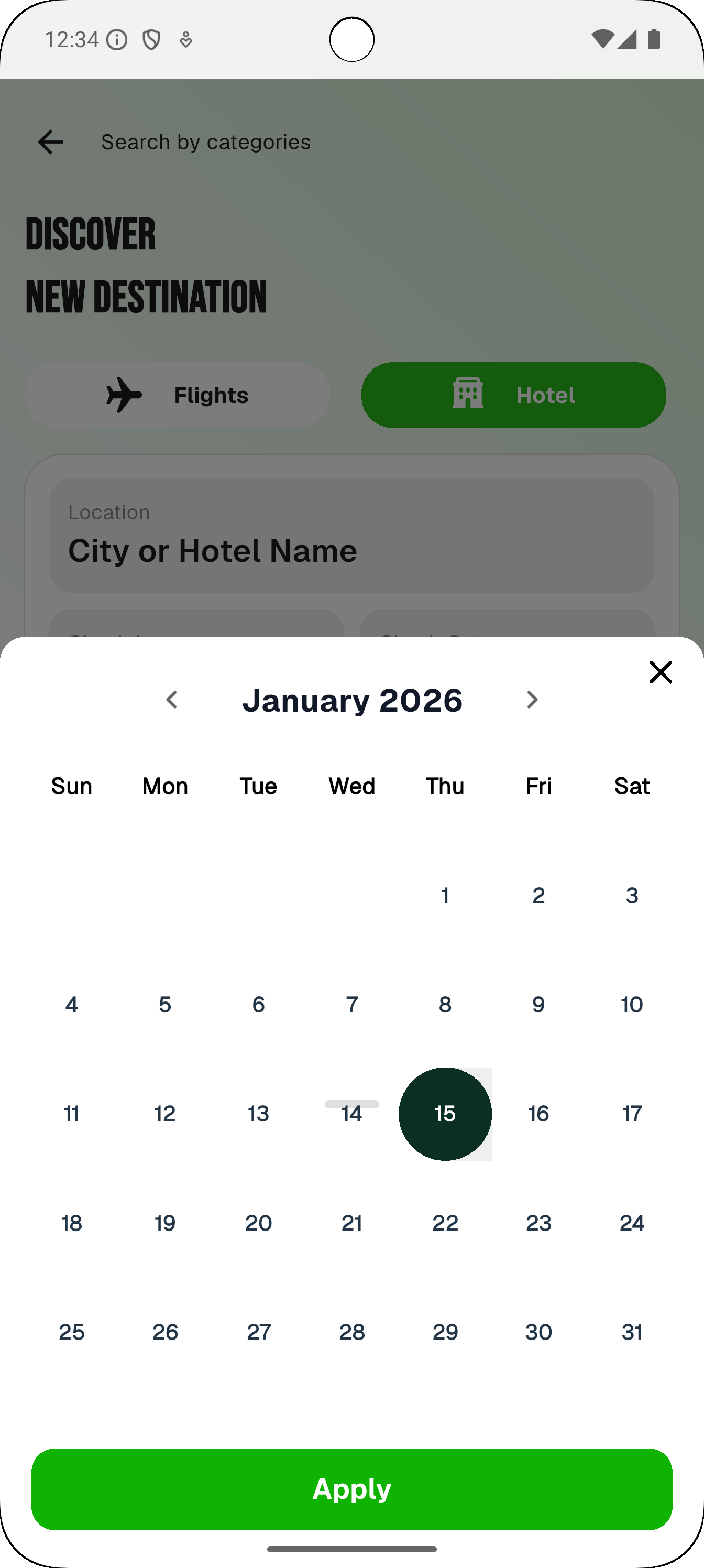Pick January 25 as the date
Viewport: 704px width, 1568px height.
pos(72,1332)
